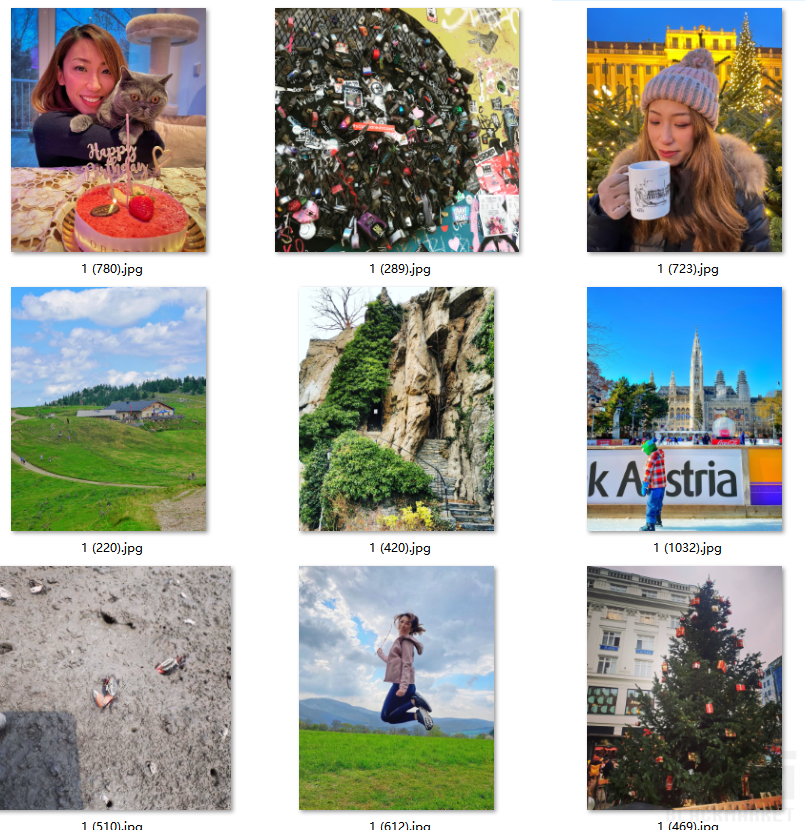The image size is (805, 830).
Task: Open photo 1 (780).jpg with birthday cake
Action: 108,130
